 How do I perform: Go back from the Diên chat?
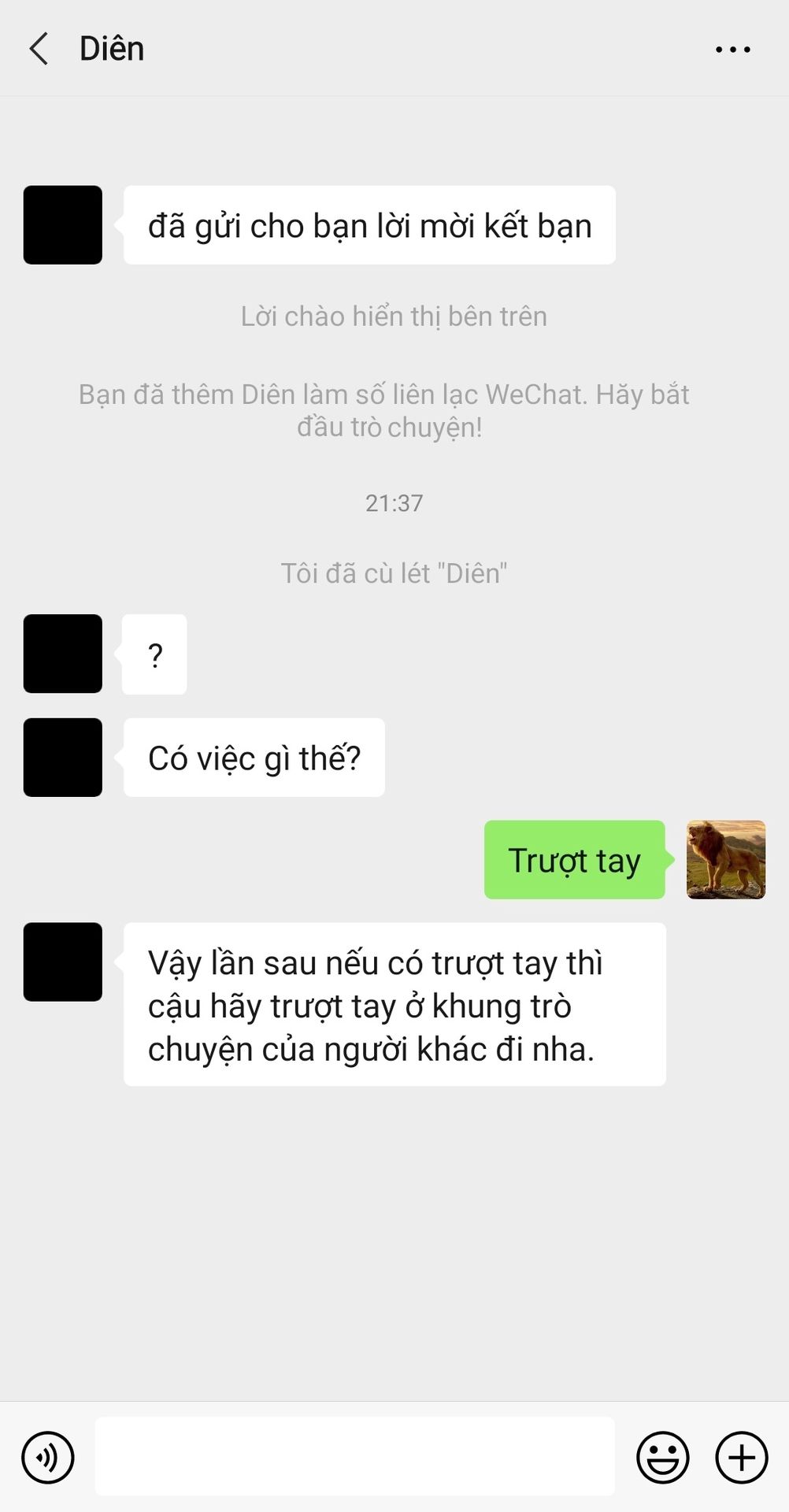[39, 49]
